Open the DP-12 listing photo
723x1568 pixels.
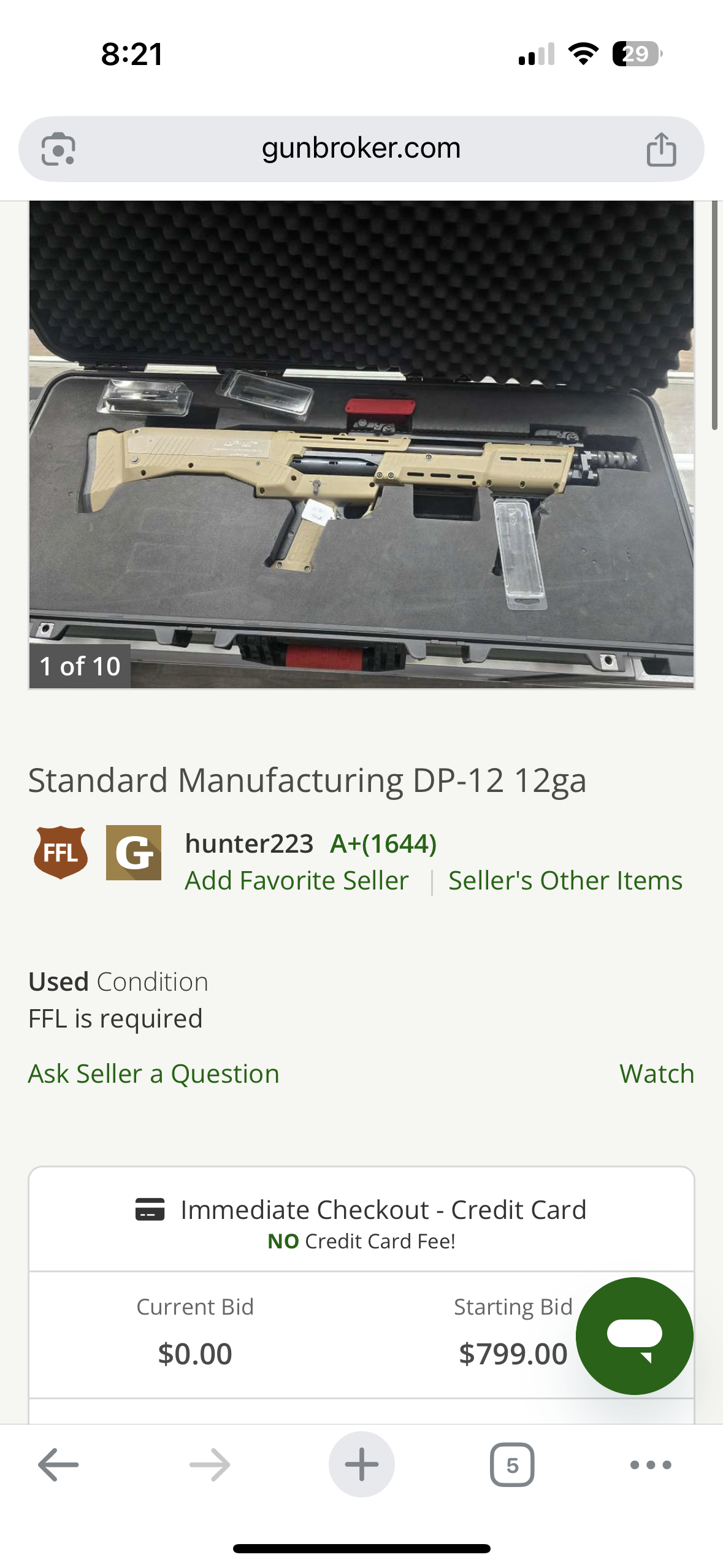pyautogui.click(x=361, y=444)
